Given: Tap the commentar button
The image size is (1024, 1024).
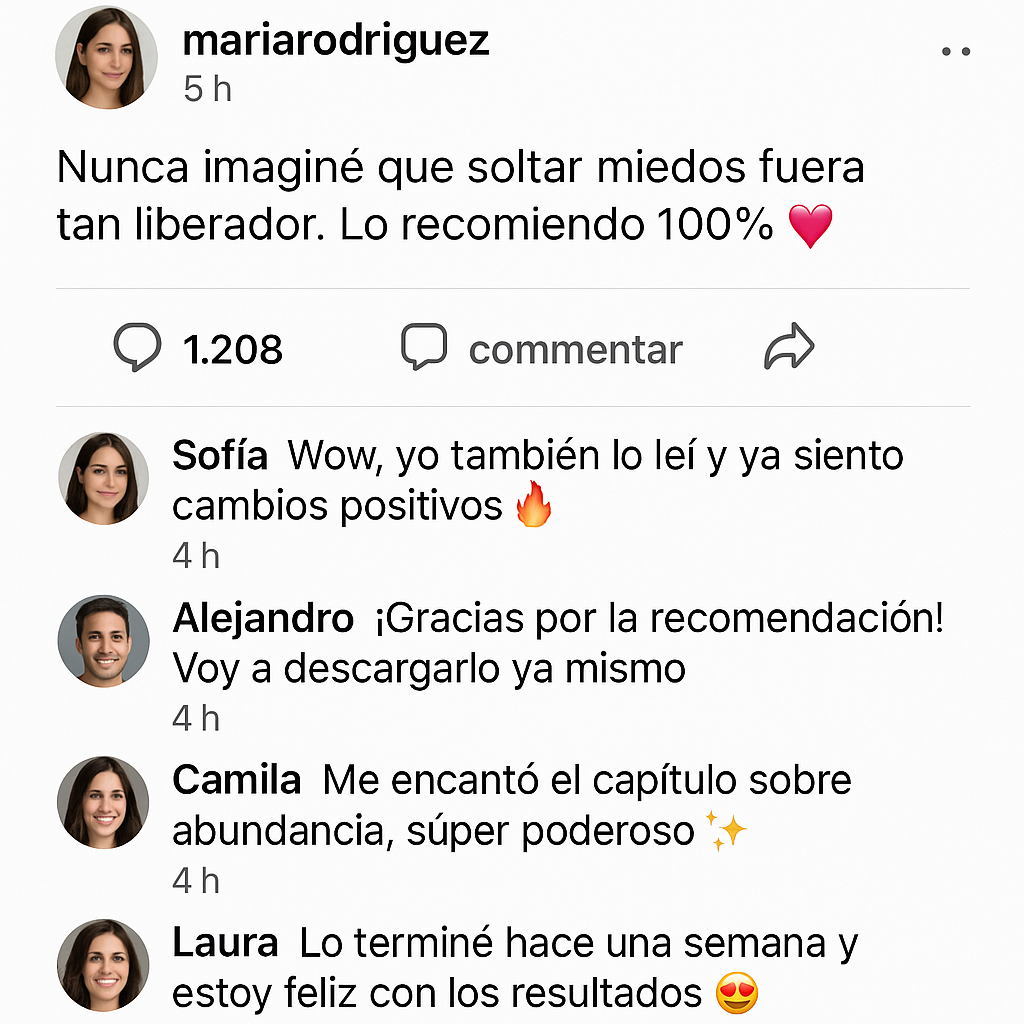Looking at the screenshot, I should [x=542, y=349].
